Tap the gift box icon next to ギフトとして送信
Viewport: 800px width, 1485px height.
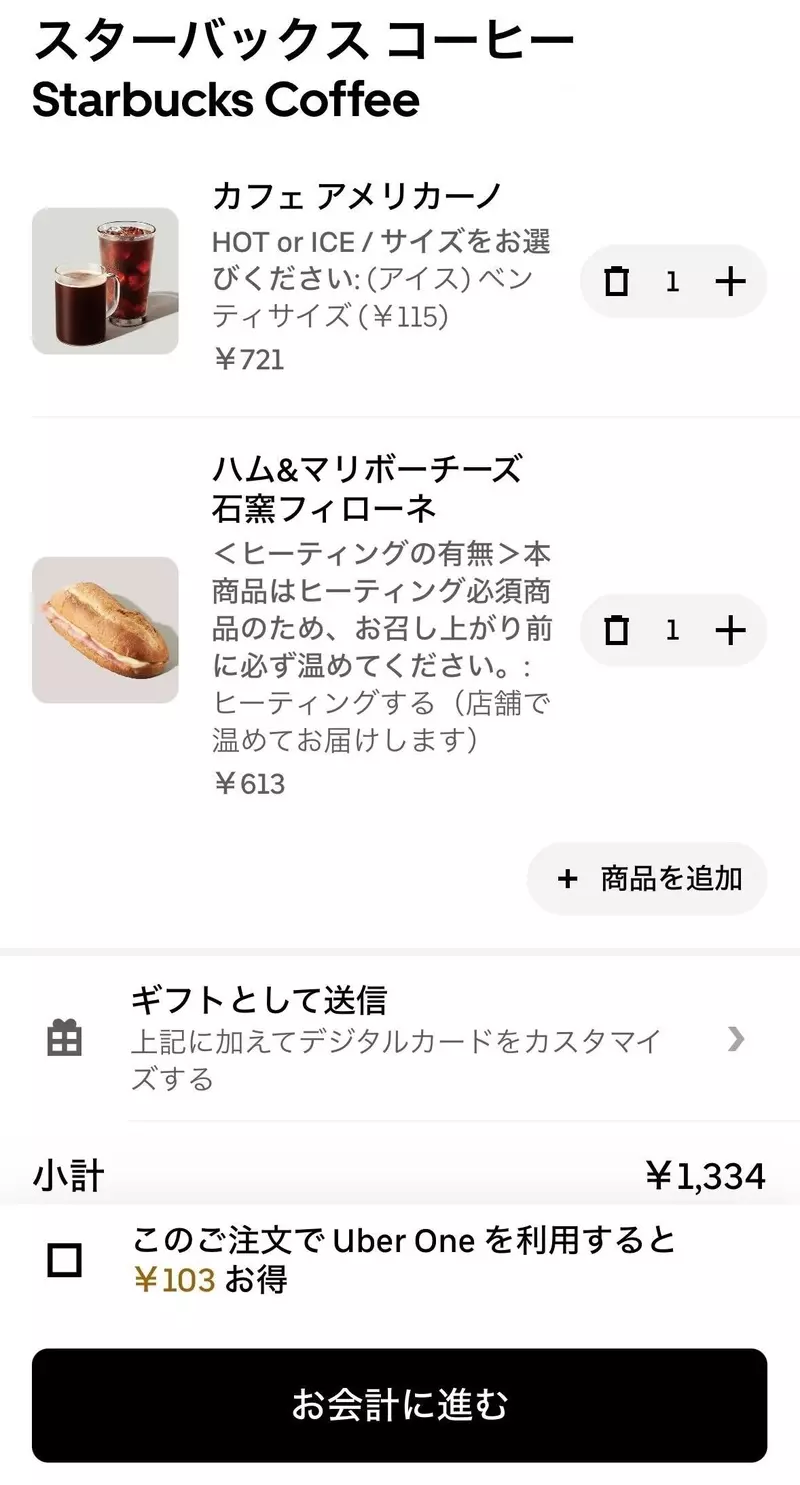click(64, 1038)
